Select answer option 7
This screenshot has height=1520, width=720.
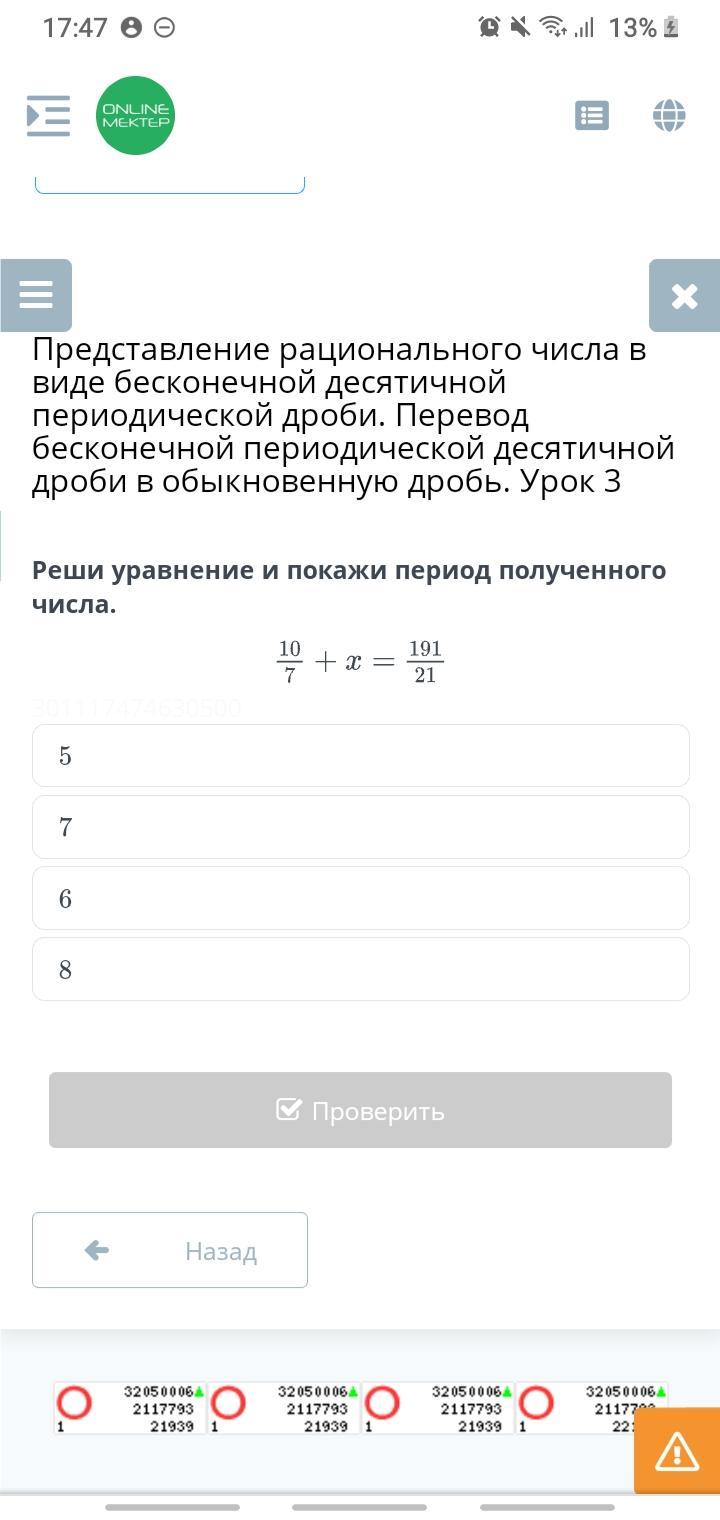360,827
